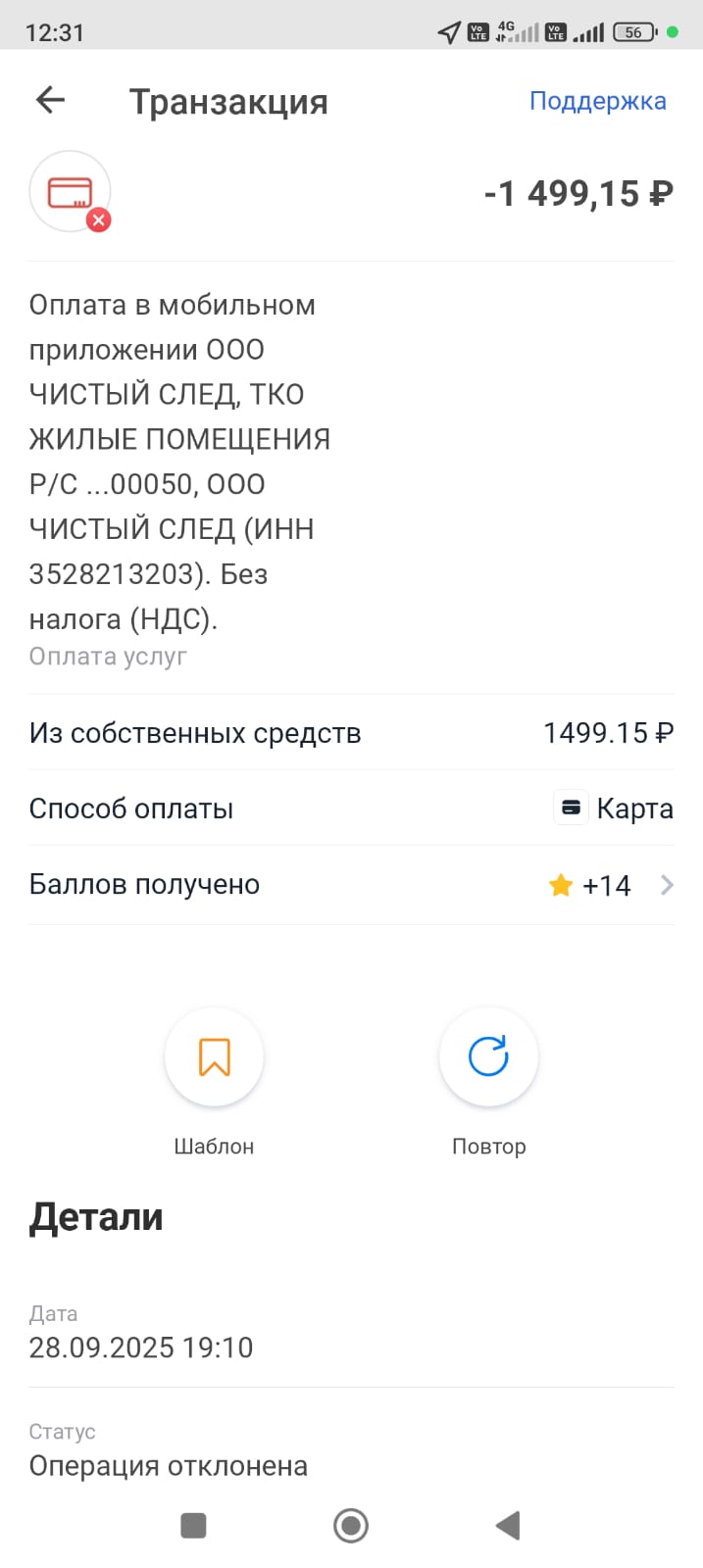Image resolution: width=703 pixels, height=1568 pixels.
Task: Save this payment as a Шаблон
Action: [x=214, y=1057]
